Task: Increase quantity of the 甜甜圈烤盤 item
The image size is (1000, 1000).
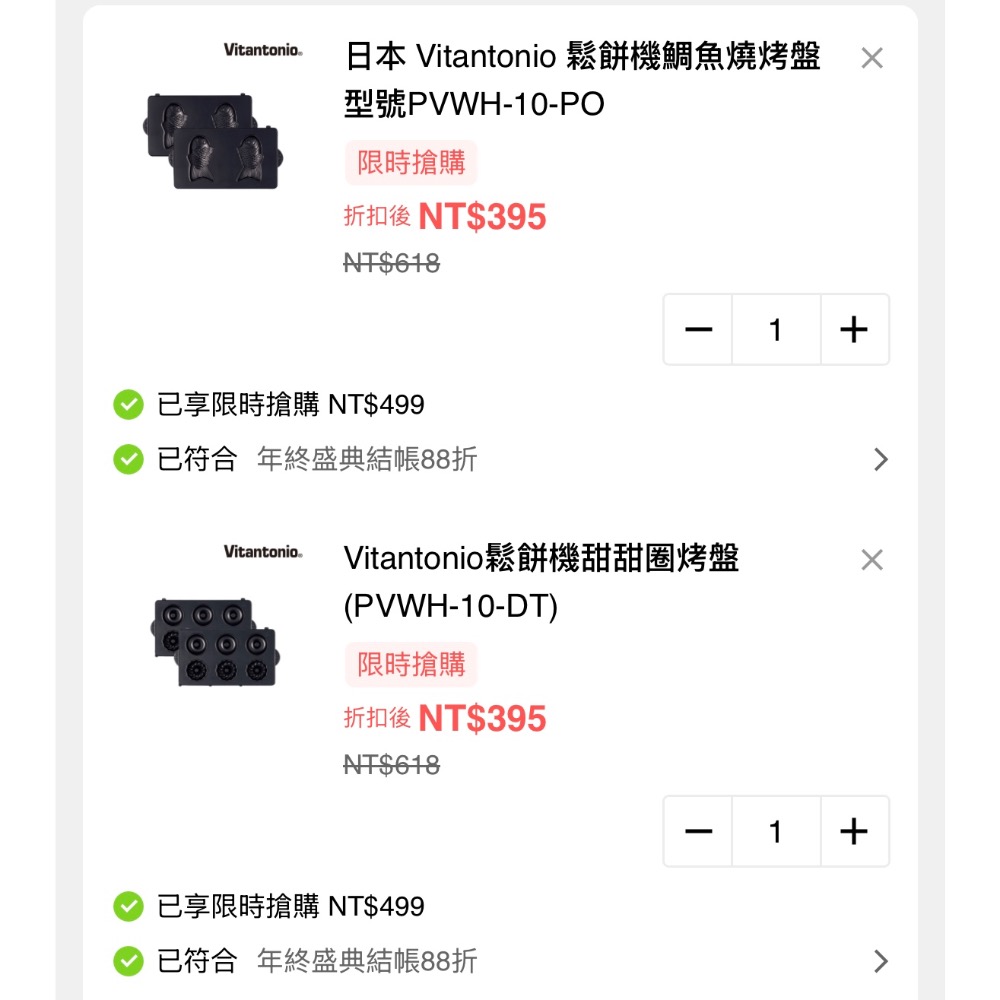Action: pos(854,832)
